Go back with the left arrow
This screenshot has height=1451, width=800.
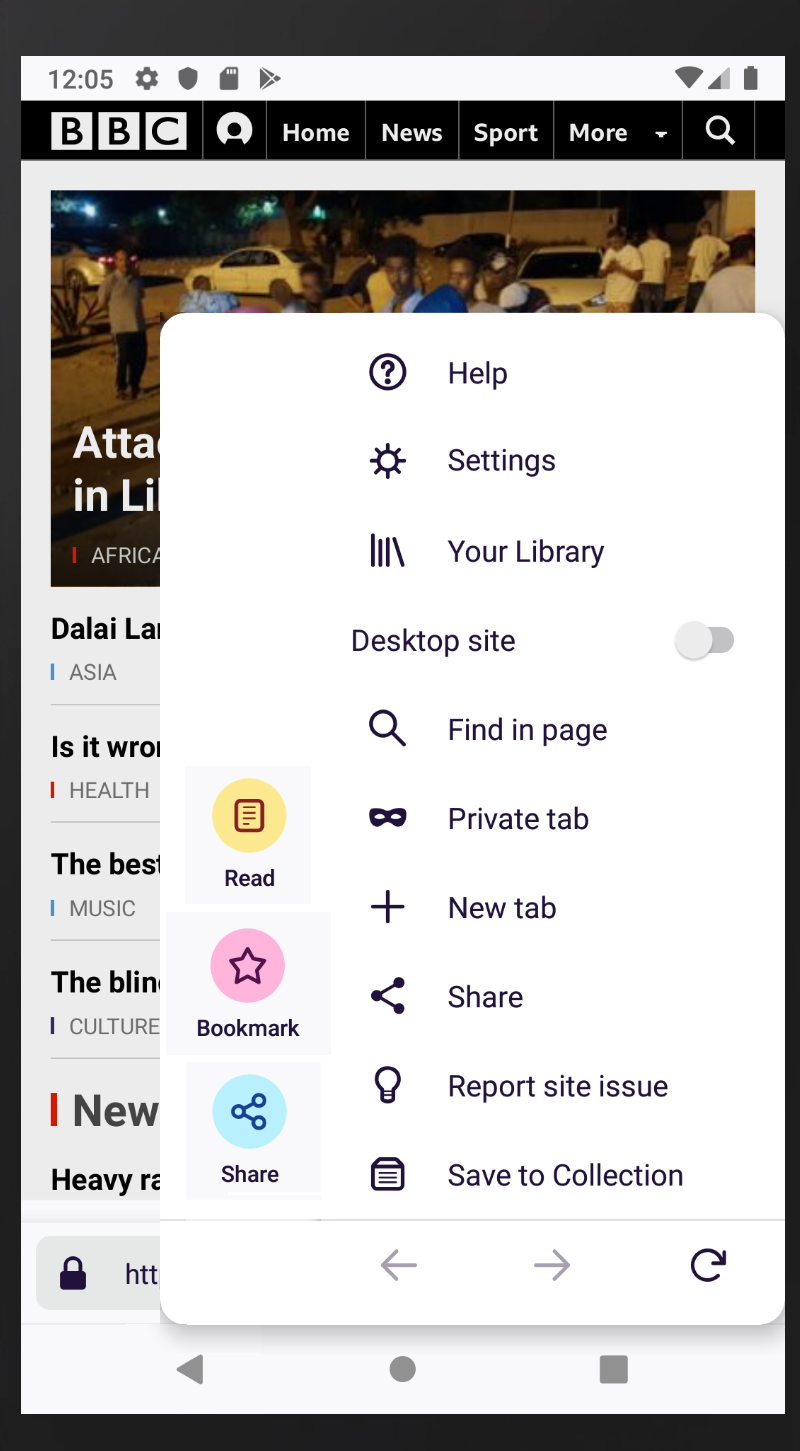pyautogui.click(x=398, y=1266)
